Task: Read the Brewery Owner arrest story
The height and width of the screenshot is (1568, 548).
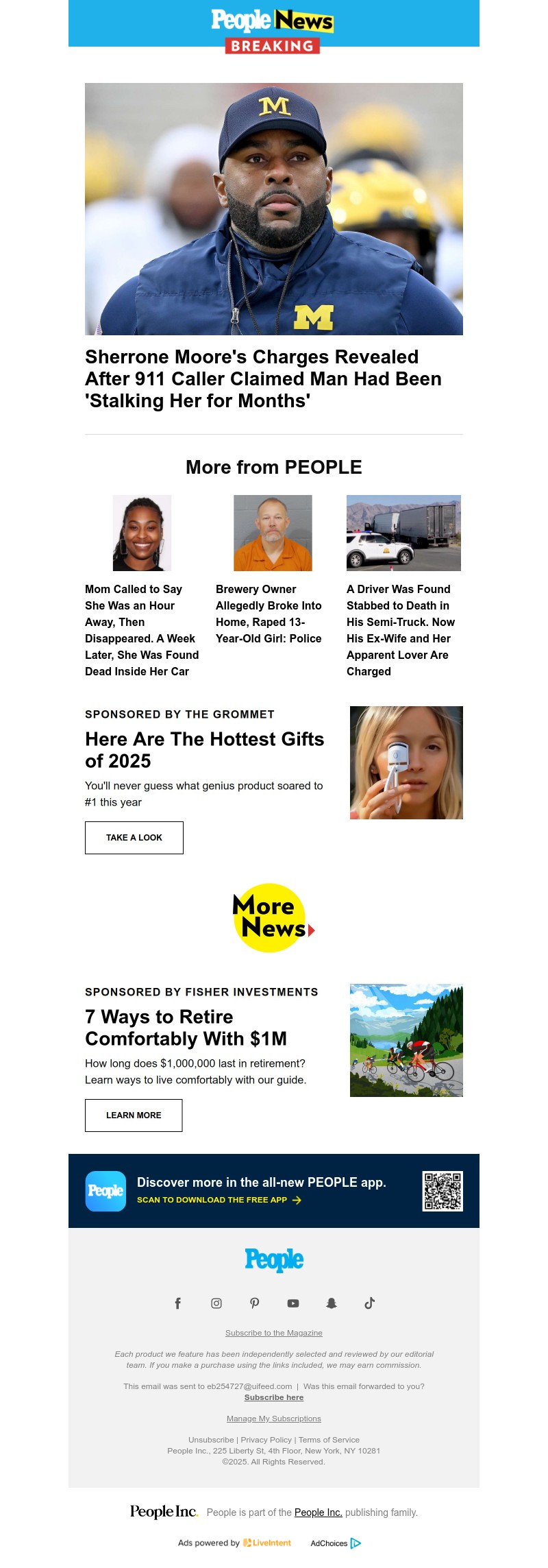Action: tap(269, 614)
